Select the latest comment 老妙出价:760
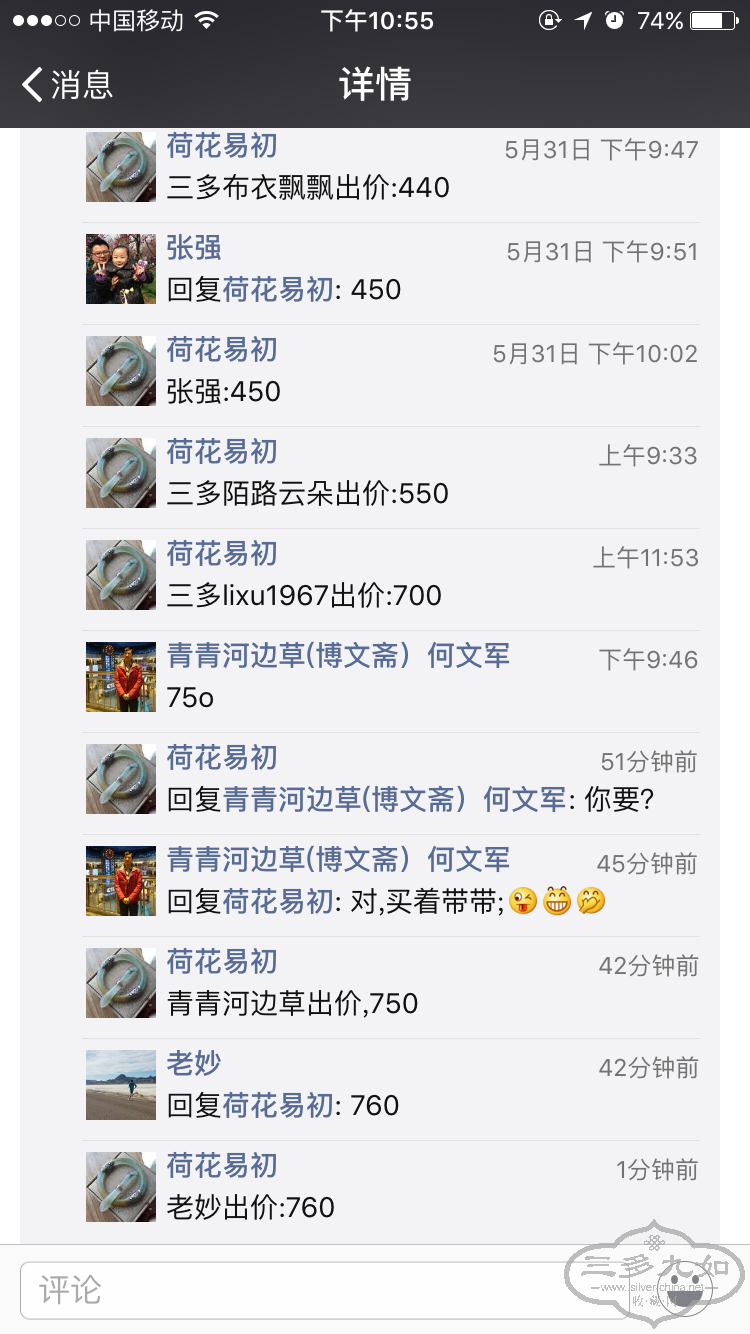This screenshot has height=1334, width=750. click(250, 1207)
